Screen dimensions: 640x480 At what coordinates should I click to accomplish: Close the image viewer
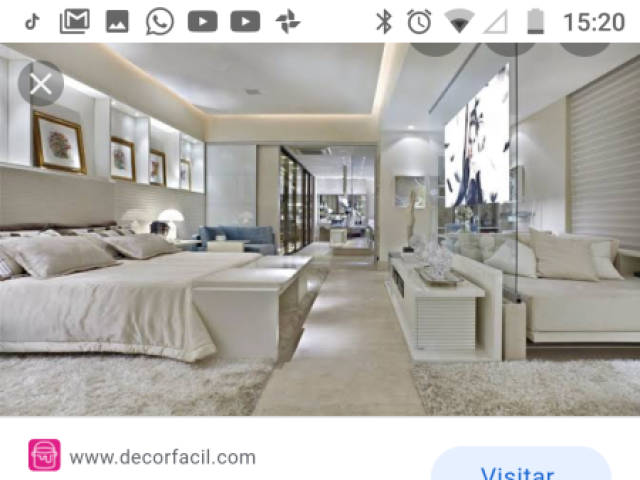(41, 84)
